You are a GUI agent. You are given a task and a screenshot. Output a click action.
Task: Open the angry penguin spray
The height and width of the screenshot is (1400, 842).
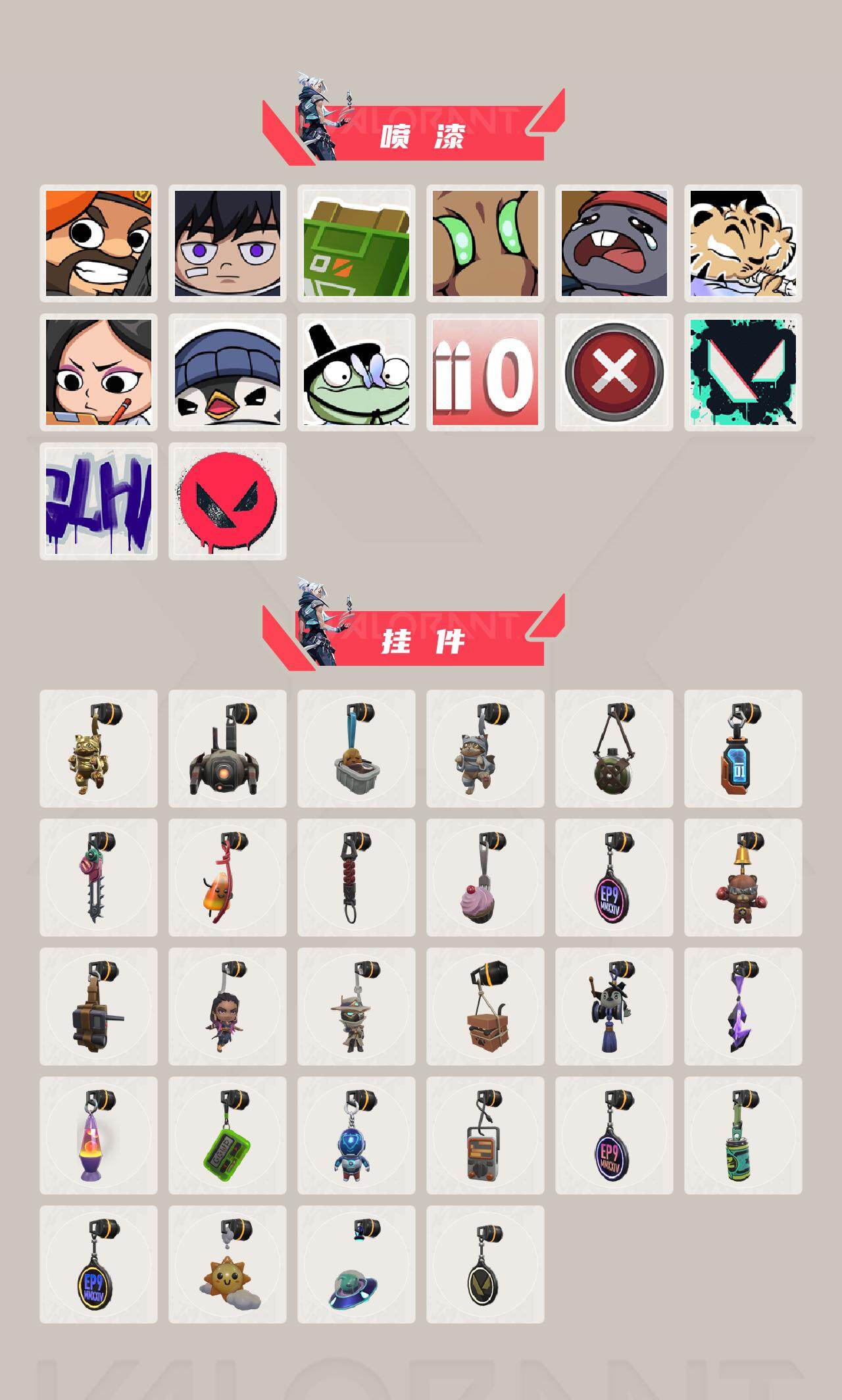[x=227, y=372]
